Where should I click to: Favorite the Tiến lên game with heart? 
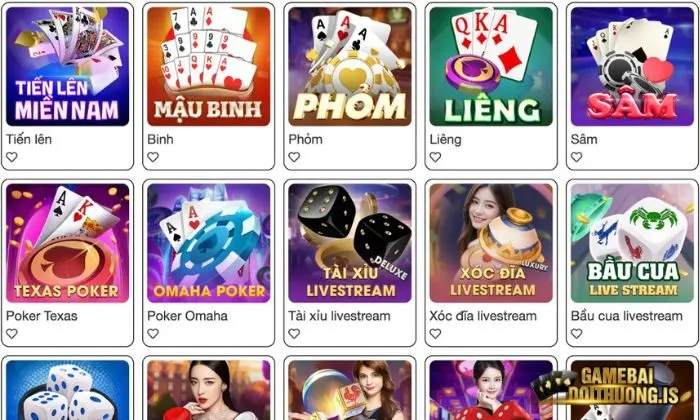12,158
